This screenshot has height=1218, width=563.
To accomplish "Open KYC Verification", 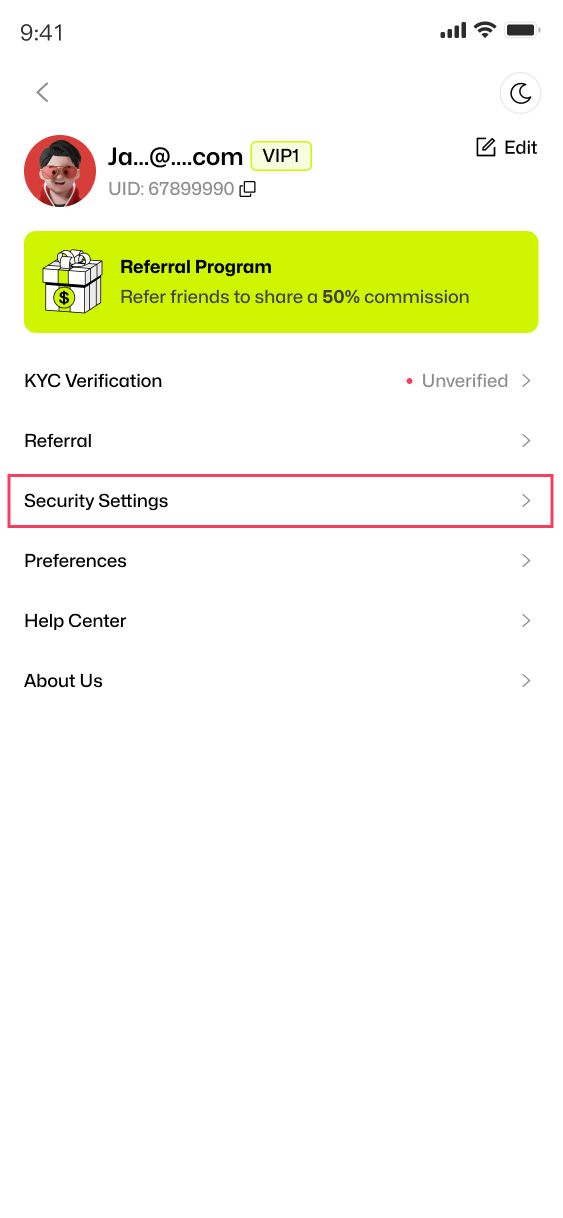I will pyautogui.click(x=281, y=381).
